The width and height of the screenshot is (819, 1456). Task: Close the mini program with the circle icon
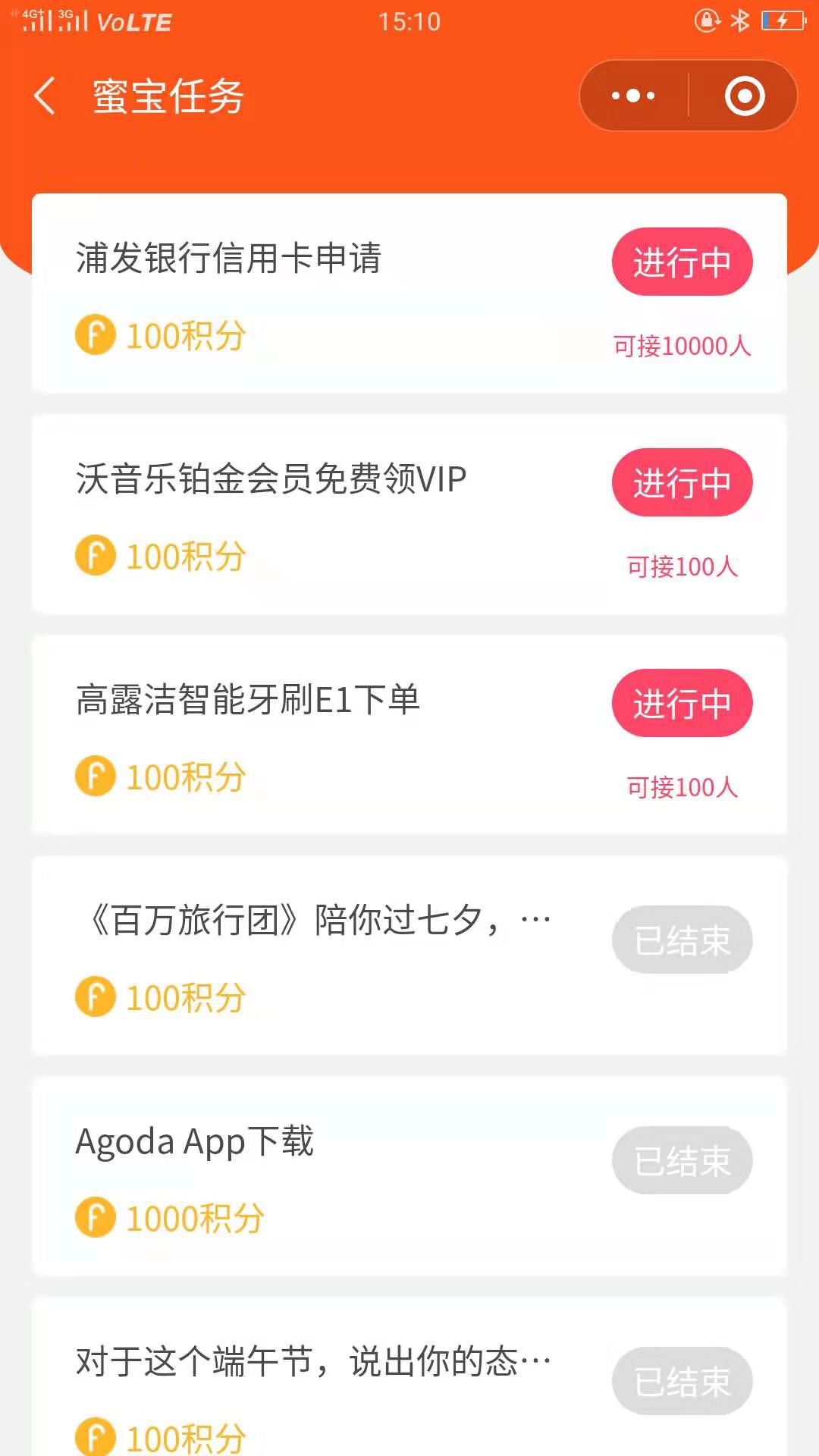pyautogui.click(x=744, y=96)
